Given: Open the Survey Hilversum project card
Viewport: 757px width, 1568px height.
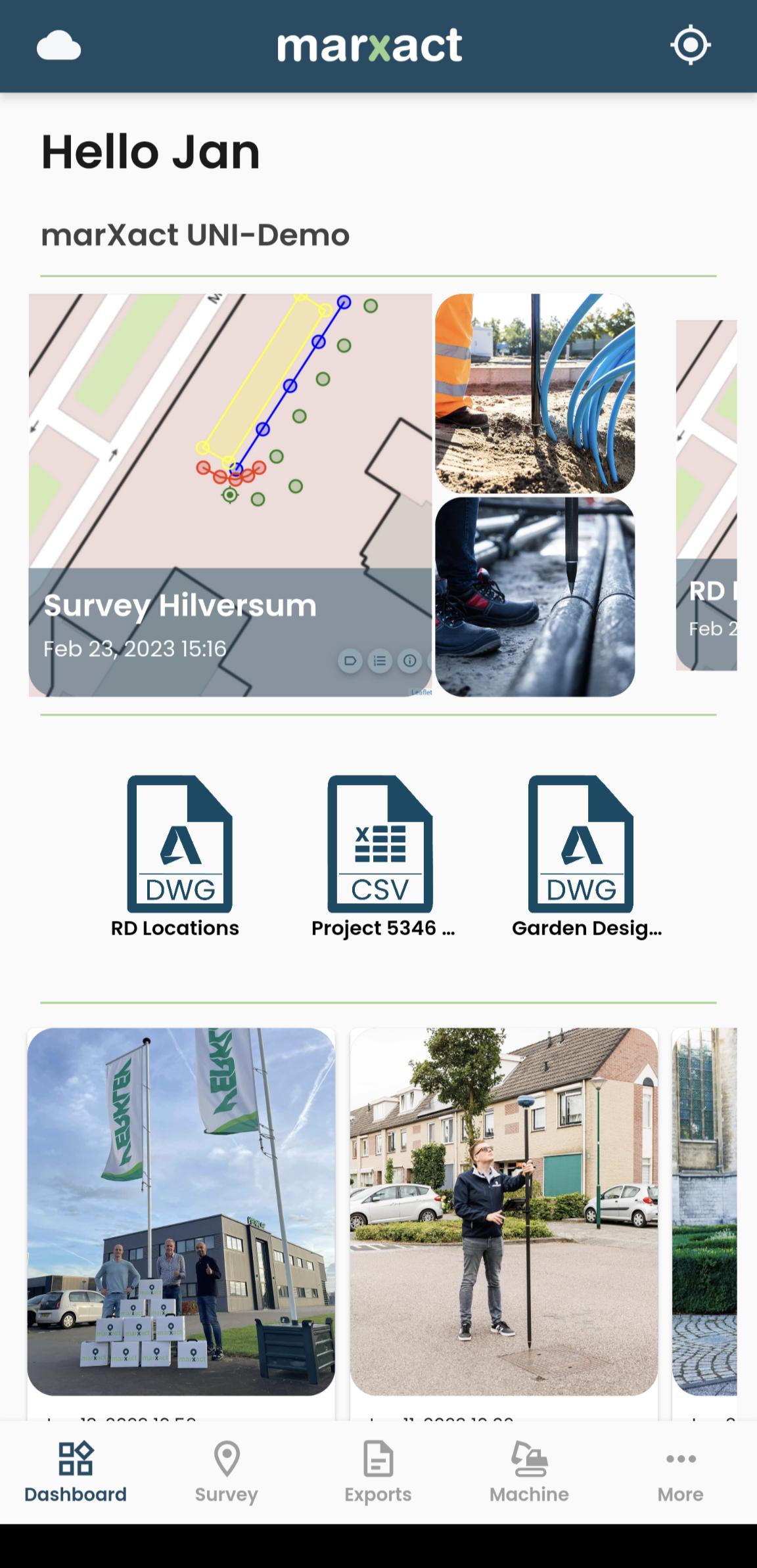Looking at the screenshot, I should point(230,495).
